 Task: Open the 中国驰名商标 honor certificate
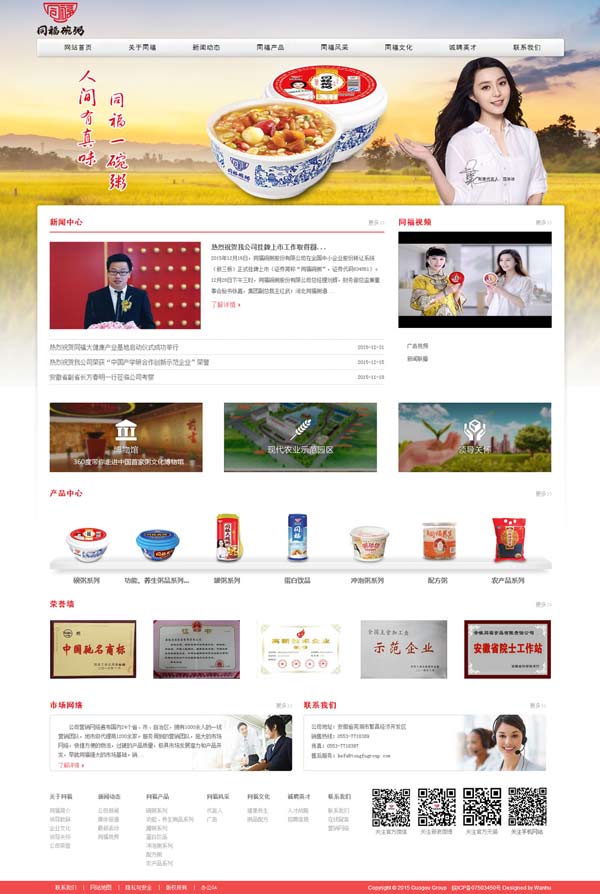93,649
